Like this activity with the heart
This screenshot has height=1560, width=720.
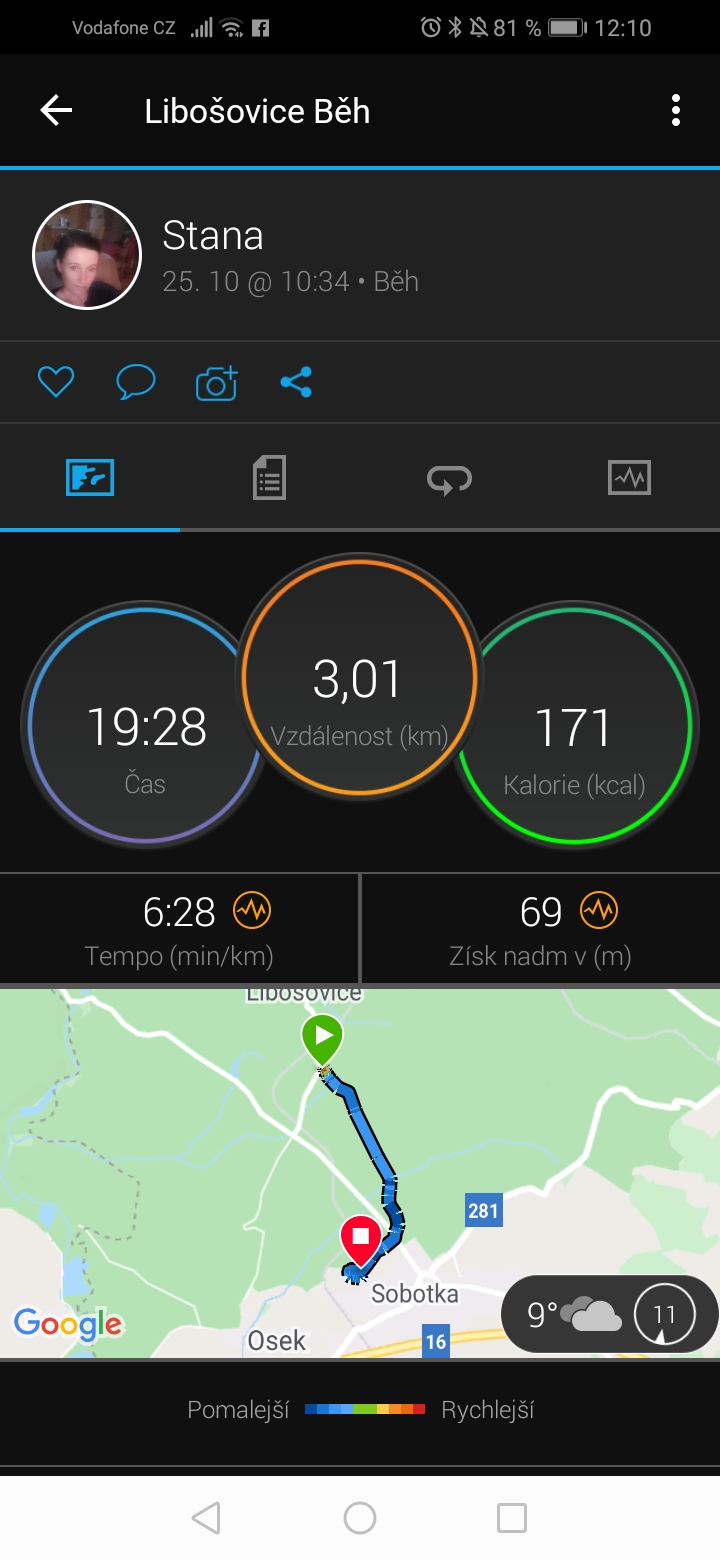pyautogui.click(x=56, y=382)
